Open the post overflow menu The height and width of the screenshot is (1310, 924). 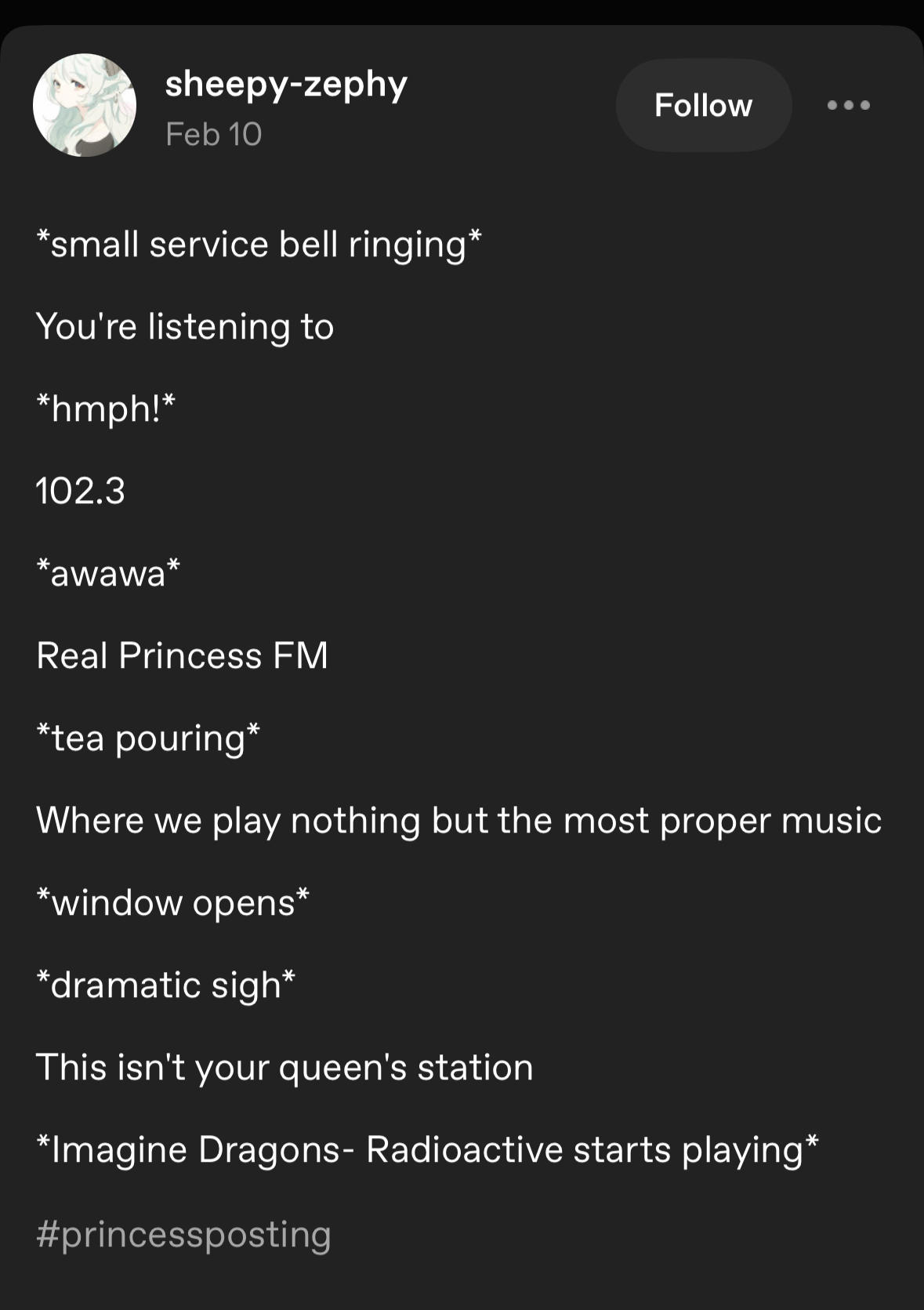click(849, 105)
